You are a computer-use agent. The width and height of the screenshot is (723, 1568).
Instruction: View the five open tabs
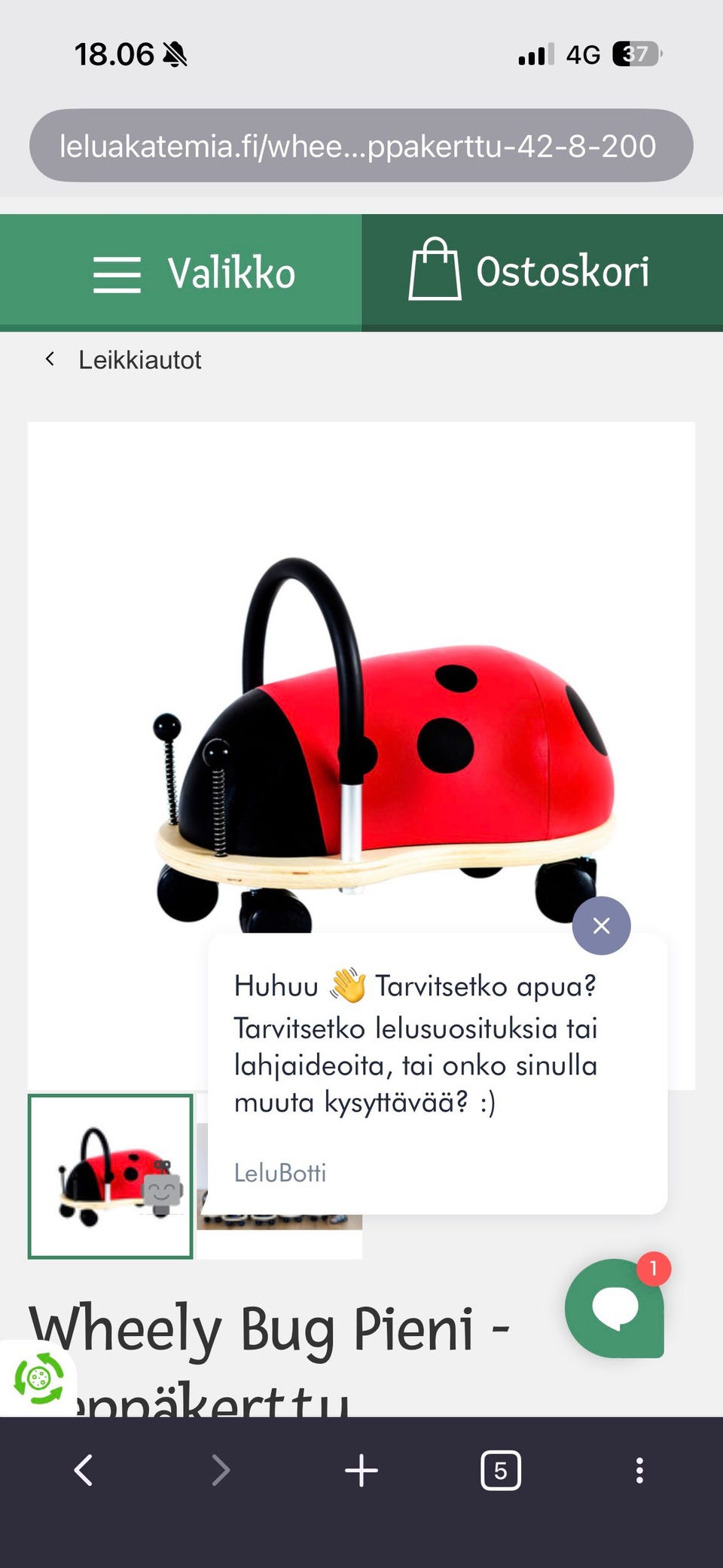(501, 1470)
